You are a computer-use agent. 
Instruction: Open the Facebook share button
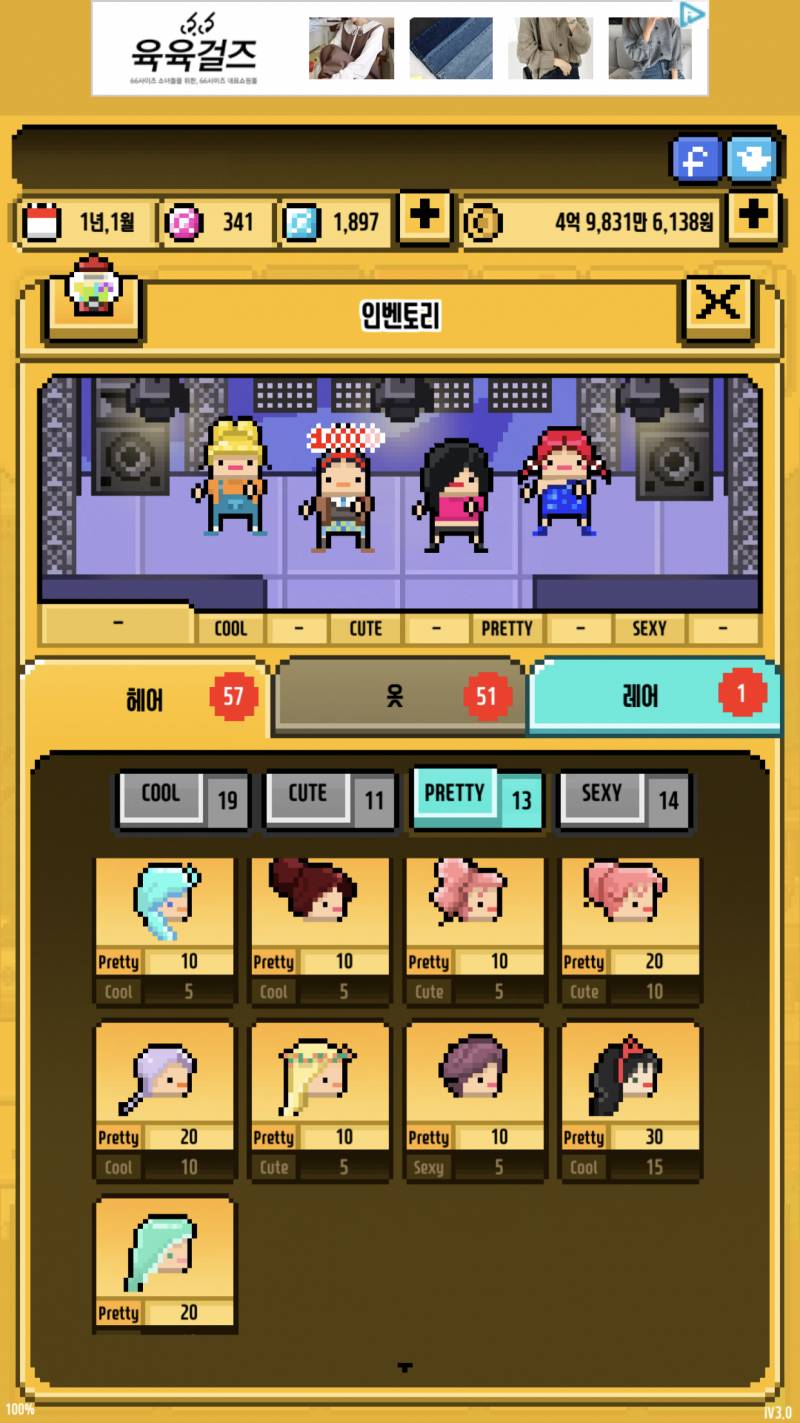696,160
